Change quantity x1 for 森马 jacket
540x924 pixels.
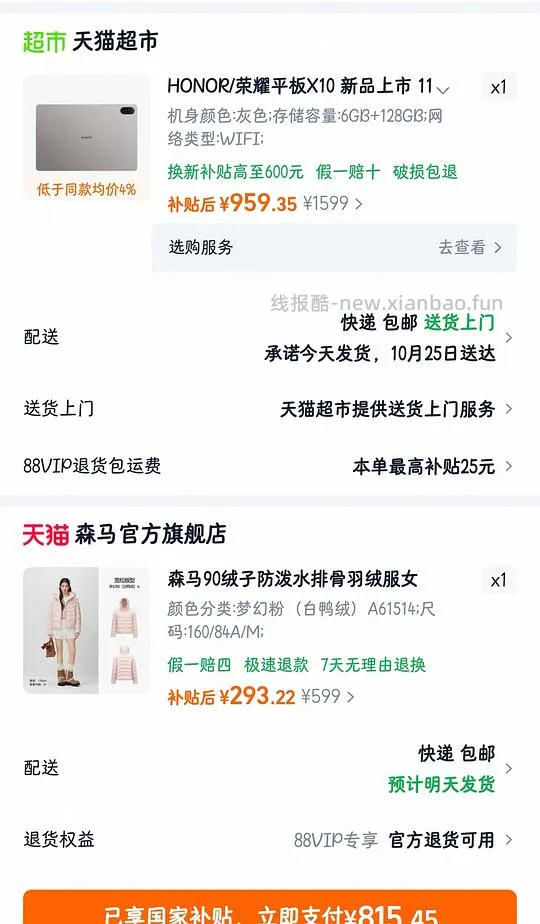pyautogui.click(x=499, y=580)
